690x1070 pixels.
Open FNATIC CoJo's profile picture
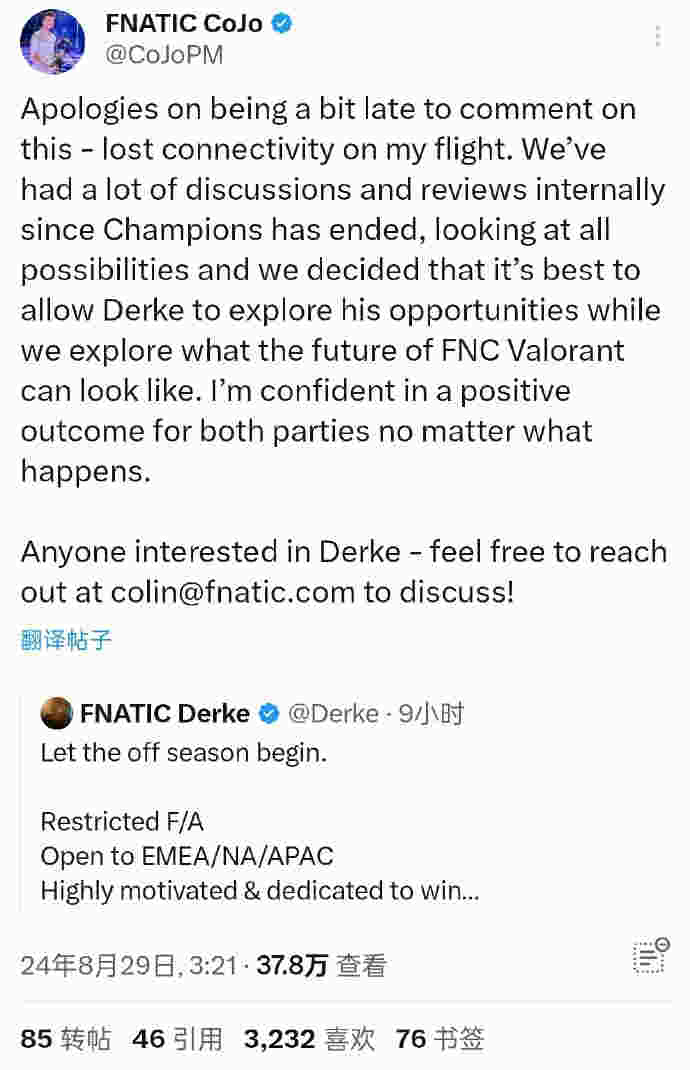[x=53, y=41]
